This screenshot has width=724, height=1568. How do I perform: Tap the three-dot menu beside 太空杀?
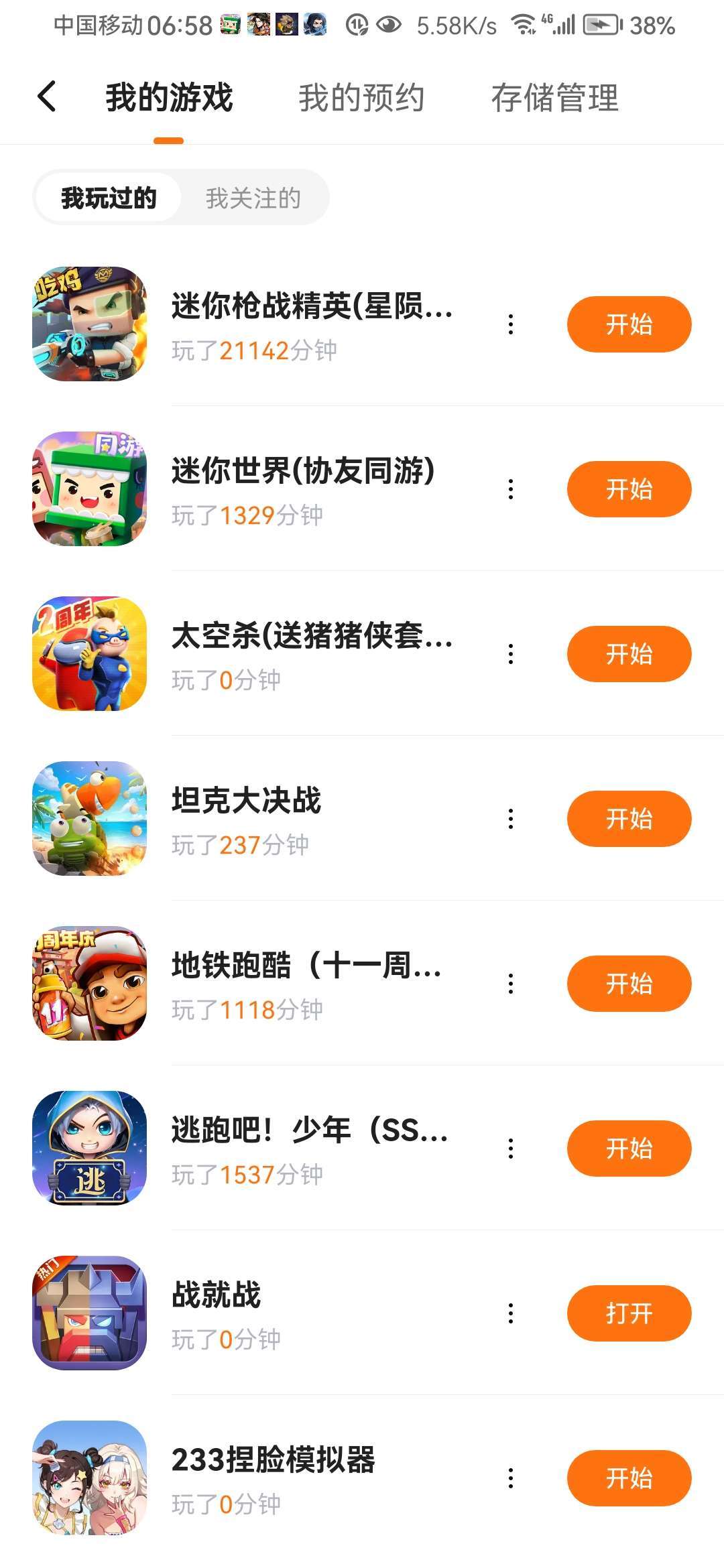pos(511,654)
